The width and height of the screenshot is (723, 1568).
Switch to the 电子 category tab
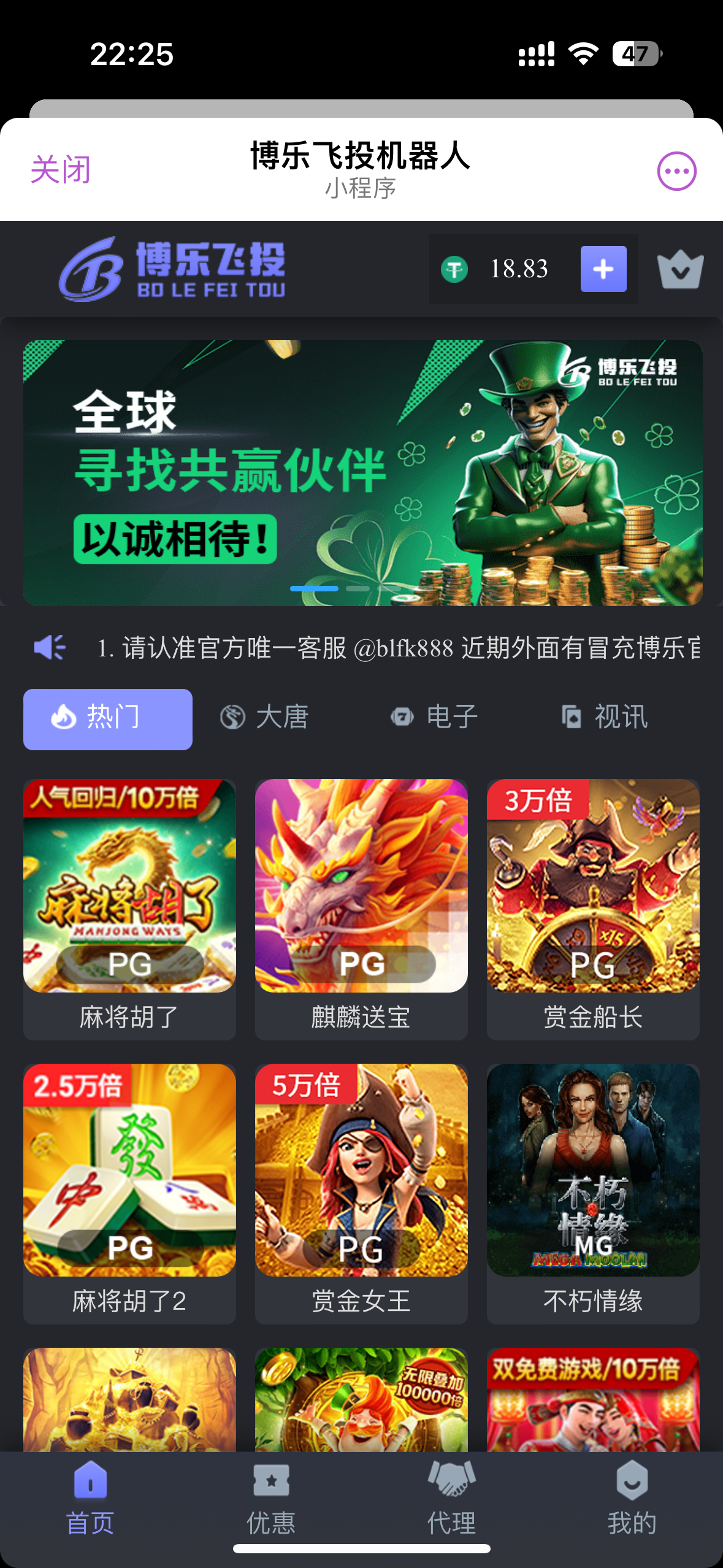click(x=435, y=717)
